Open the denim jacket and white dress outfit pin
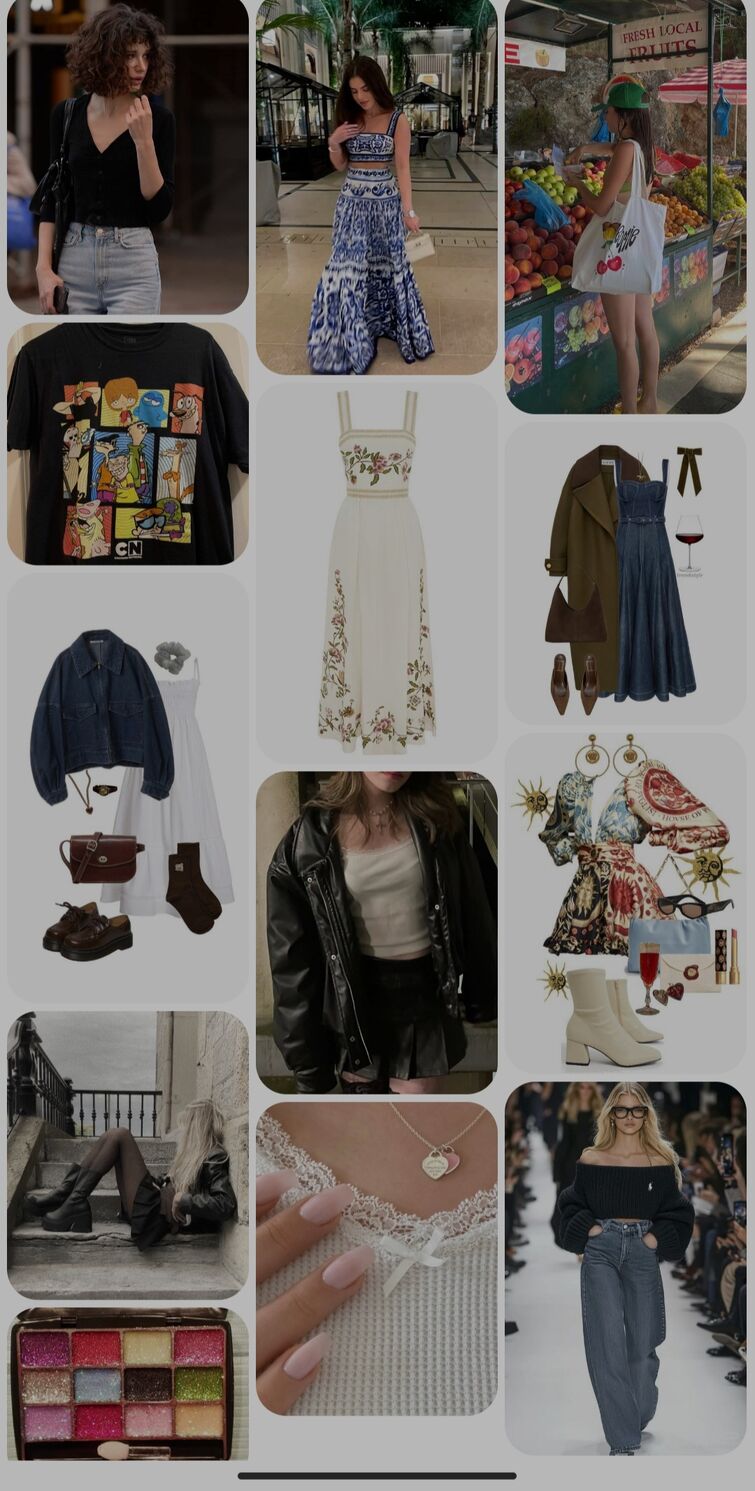 (x=127, y=787)
